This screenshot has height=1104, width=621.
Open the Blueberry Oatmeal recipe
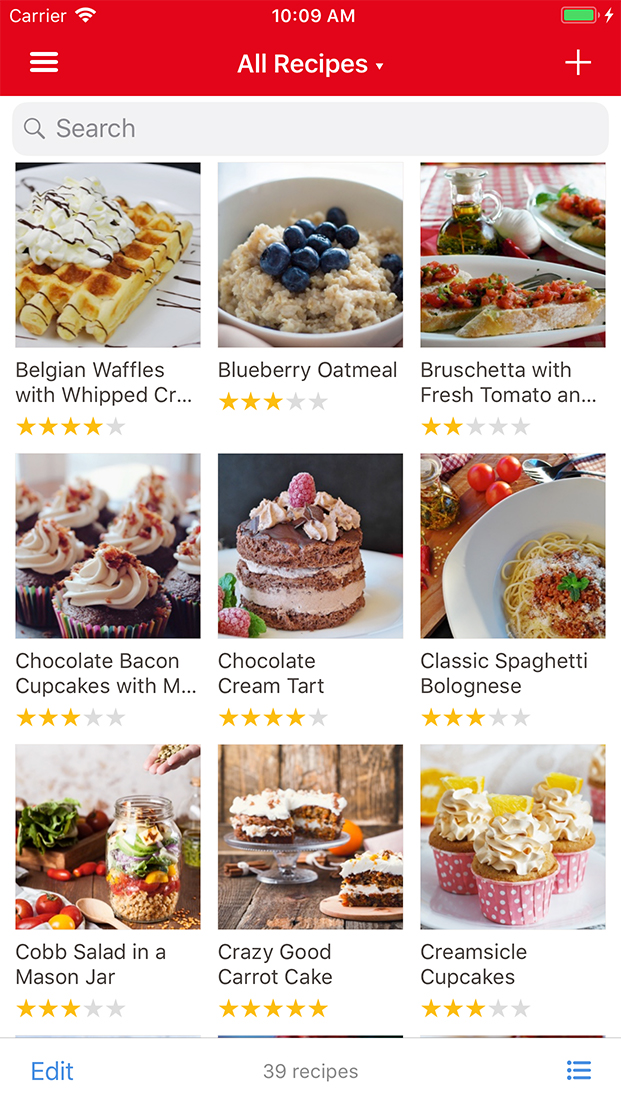click(310, 255)
